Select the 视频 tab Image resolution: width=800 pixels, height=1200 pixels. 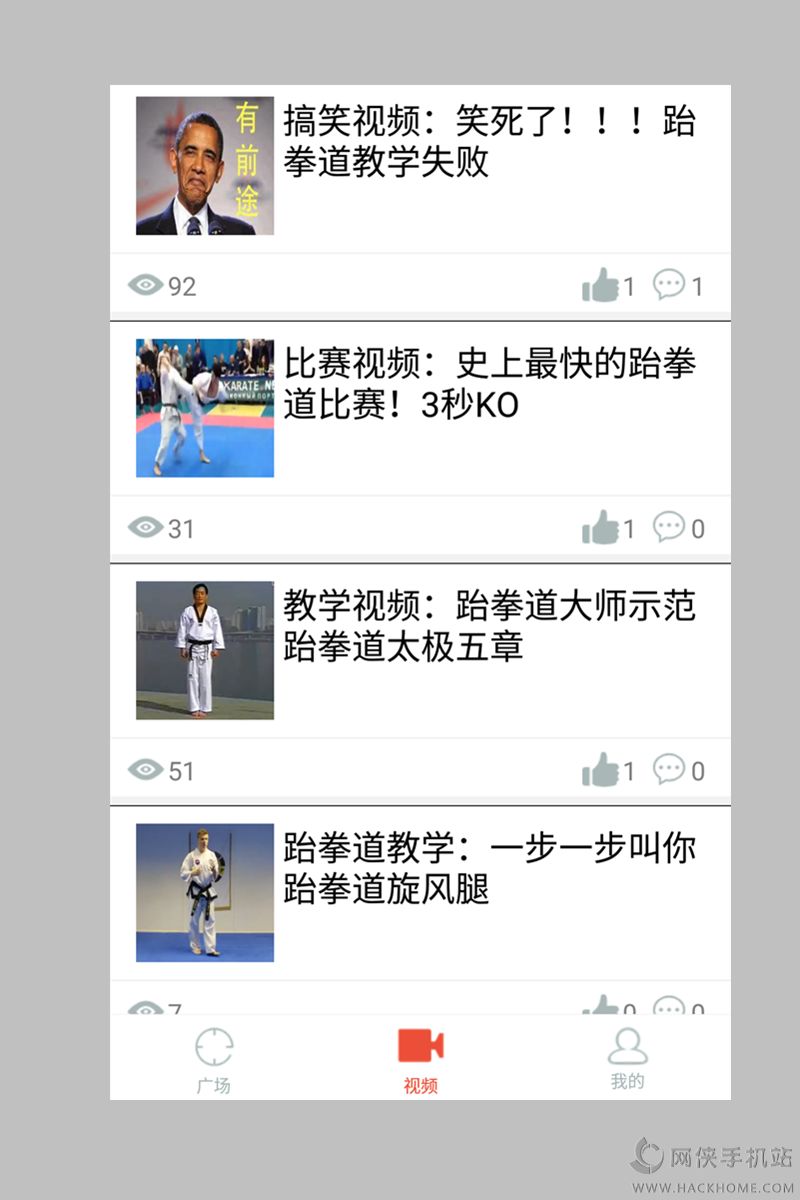(x=420, y=1058)
